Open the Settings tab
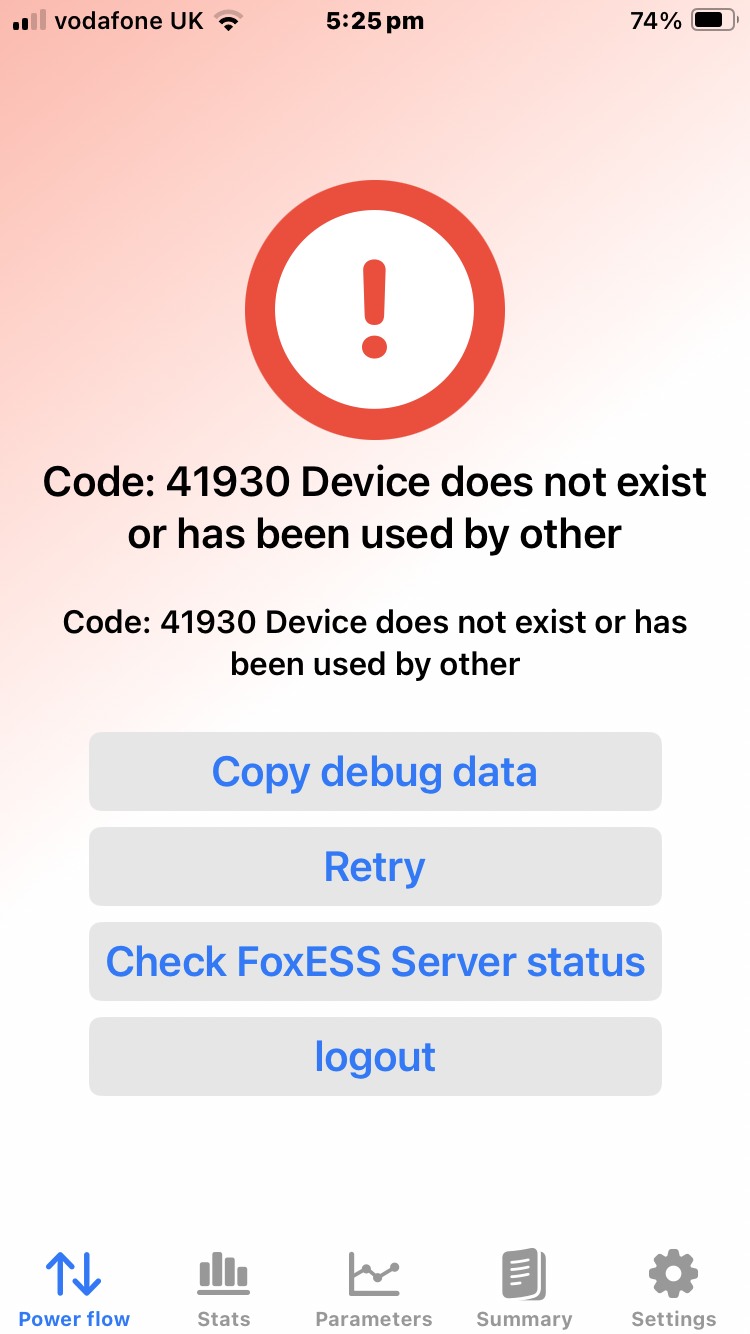 tap(673, 1288)
